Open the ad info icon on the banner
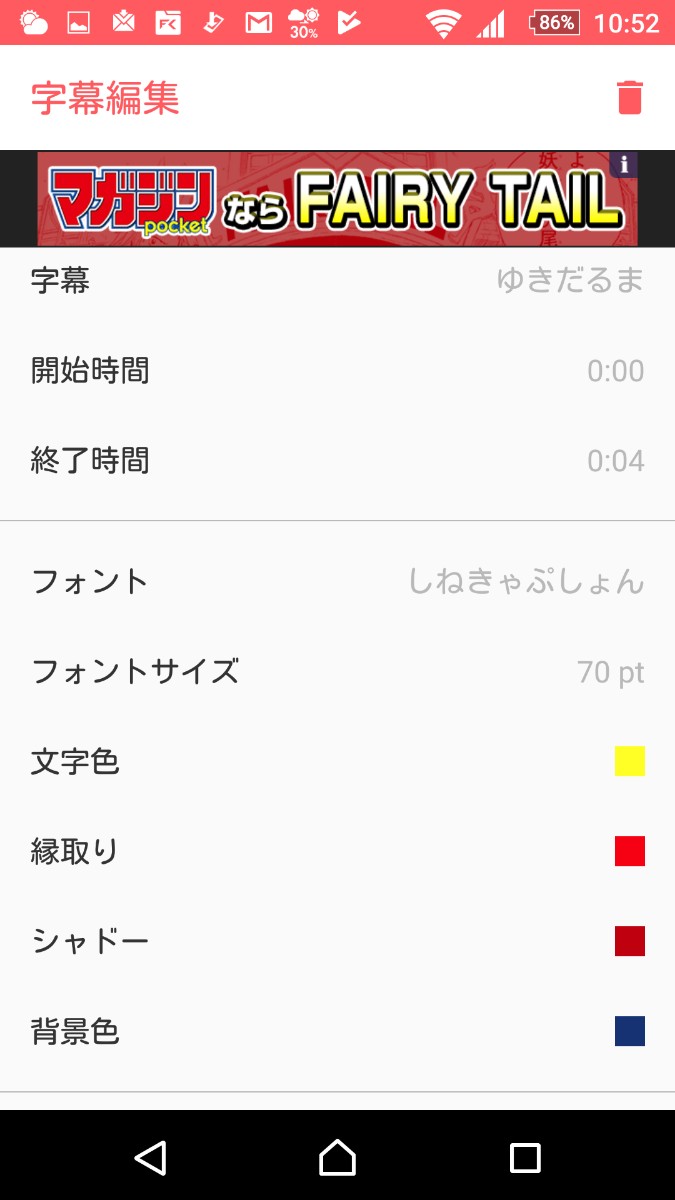This screenshot has width=675, height=1200. click(624, 164)
